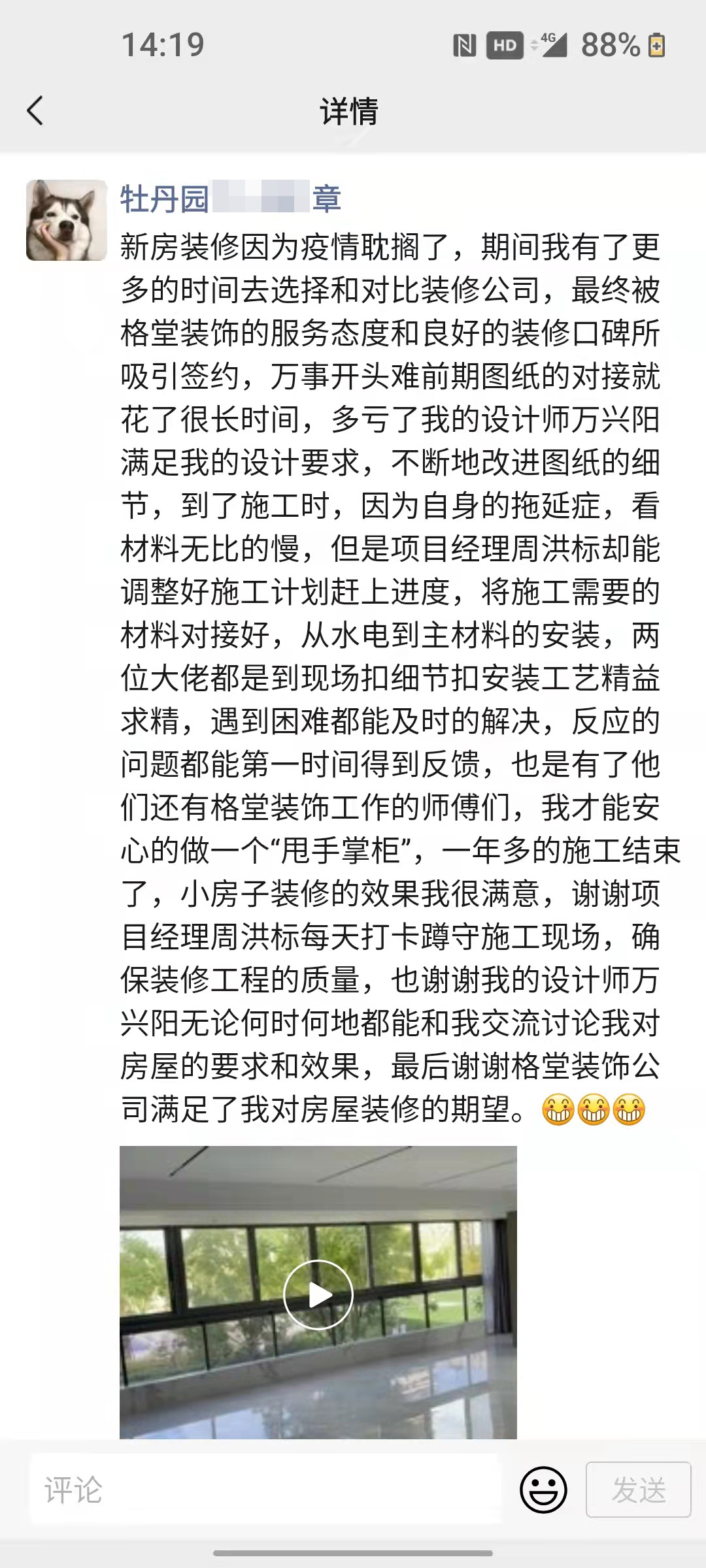This screenshot has width=706, height=1568.
Task: Play the renovated room video
Action: tap(318, 1295)
